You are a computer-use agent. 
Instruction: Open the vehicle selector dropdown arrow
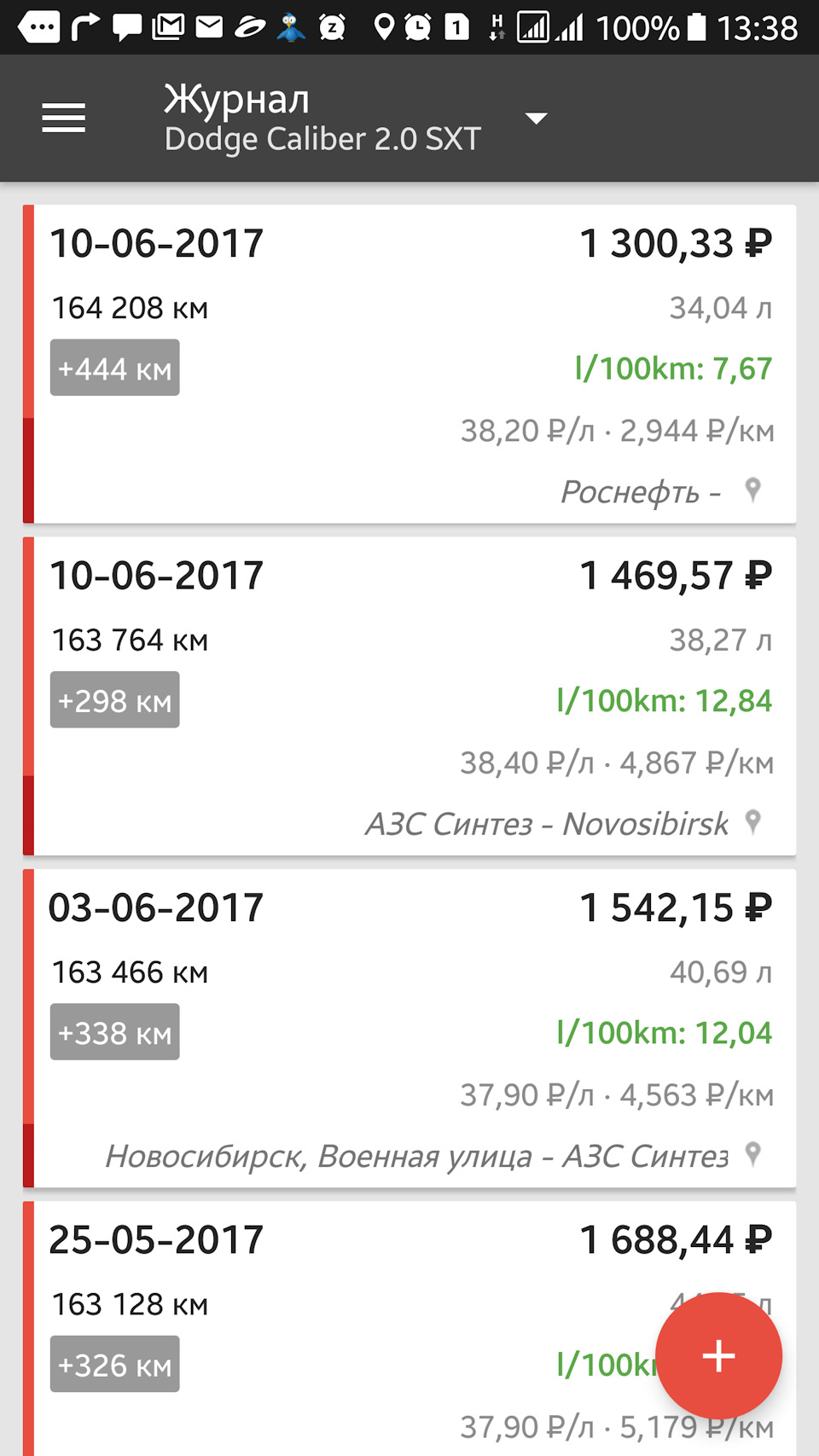537,119
